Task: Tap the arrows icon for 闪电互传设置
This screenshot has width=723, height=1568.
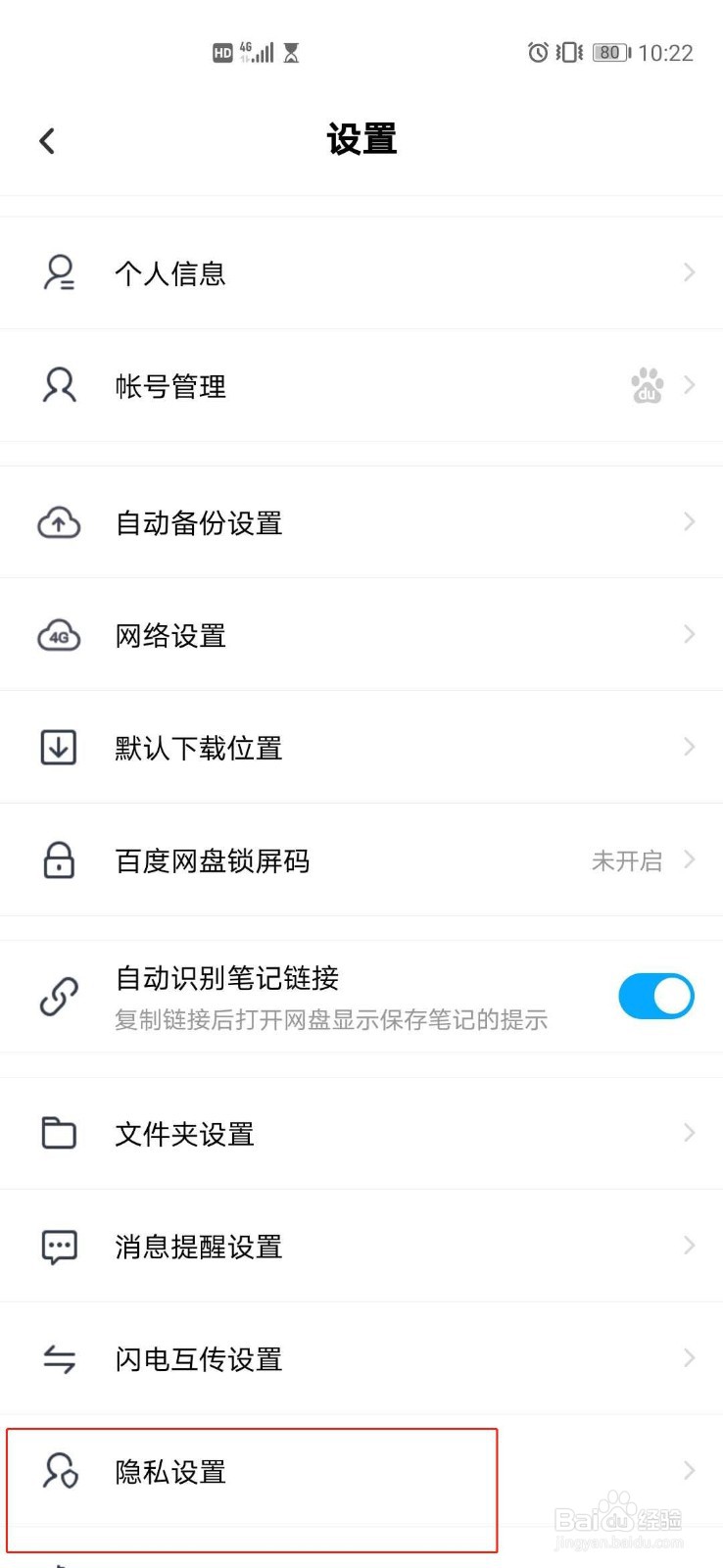Action: [x=58, y=1359]
